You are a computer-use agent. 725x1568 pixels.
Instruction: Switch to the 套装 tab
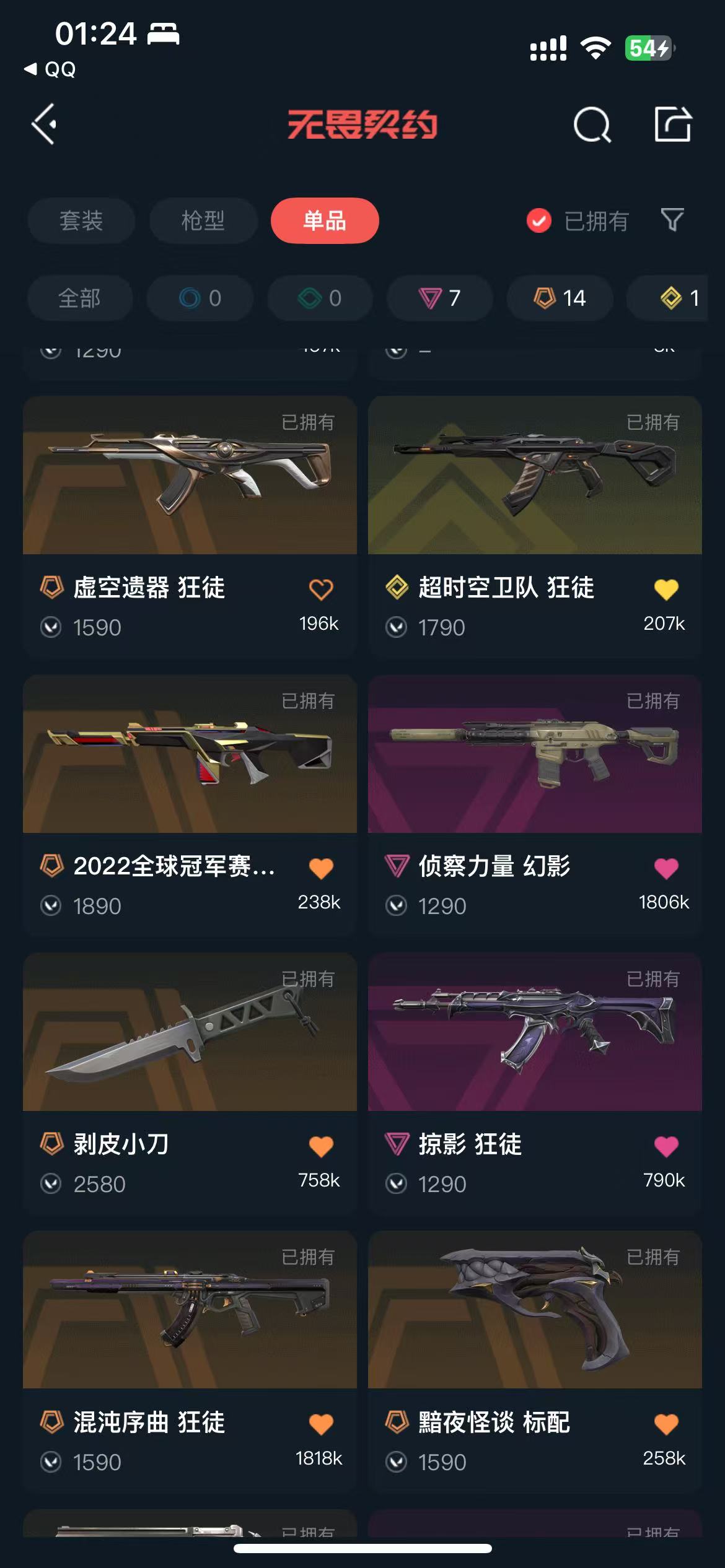pyautogui.click(x=81, y=220)
